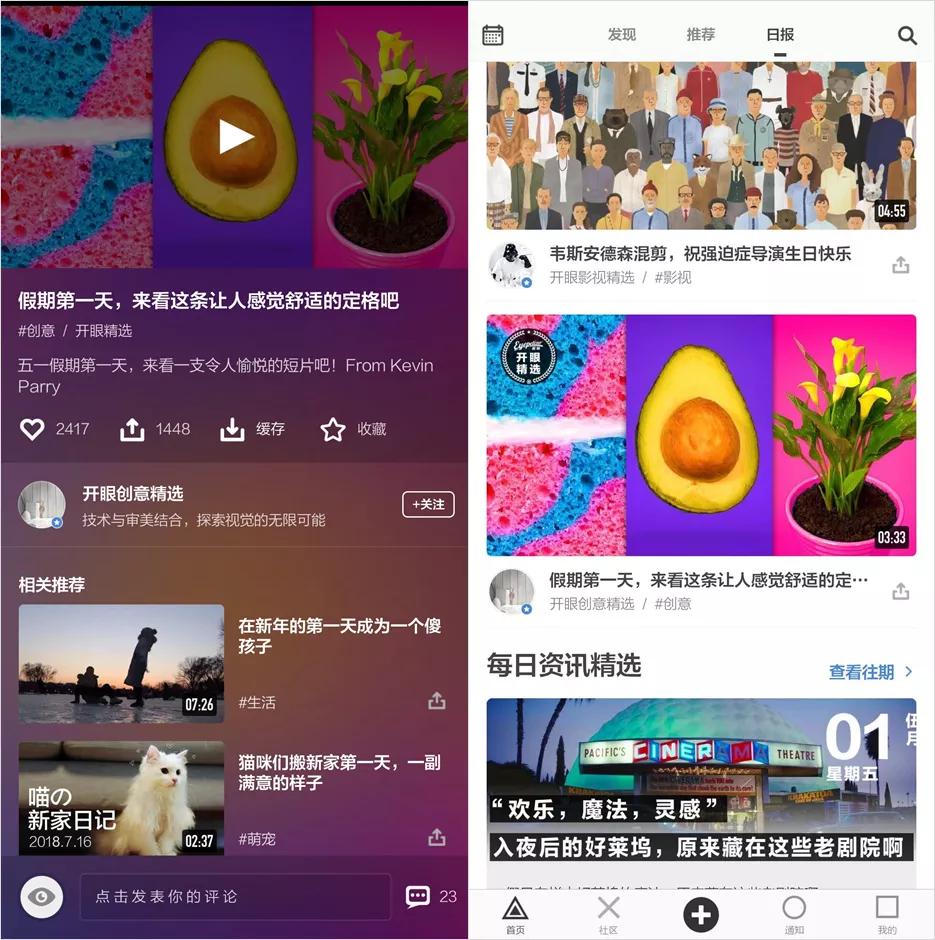Switch to the 日报 tab

click(778, 33)
